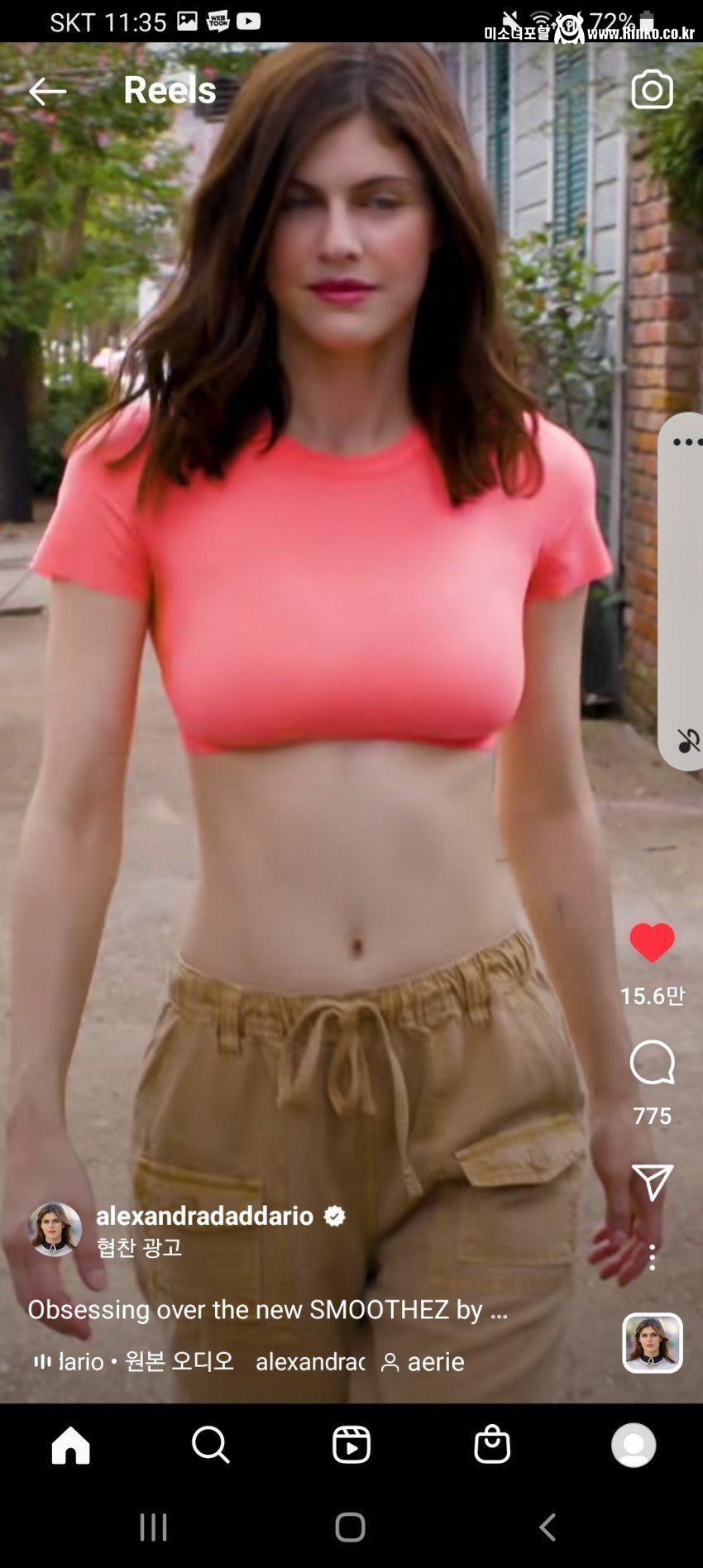This screenshot has height=1568, width=703.
Task: Switch to the Home tab
Action: [70, 1445]
